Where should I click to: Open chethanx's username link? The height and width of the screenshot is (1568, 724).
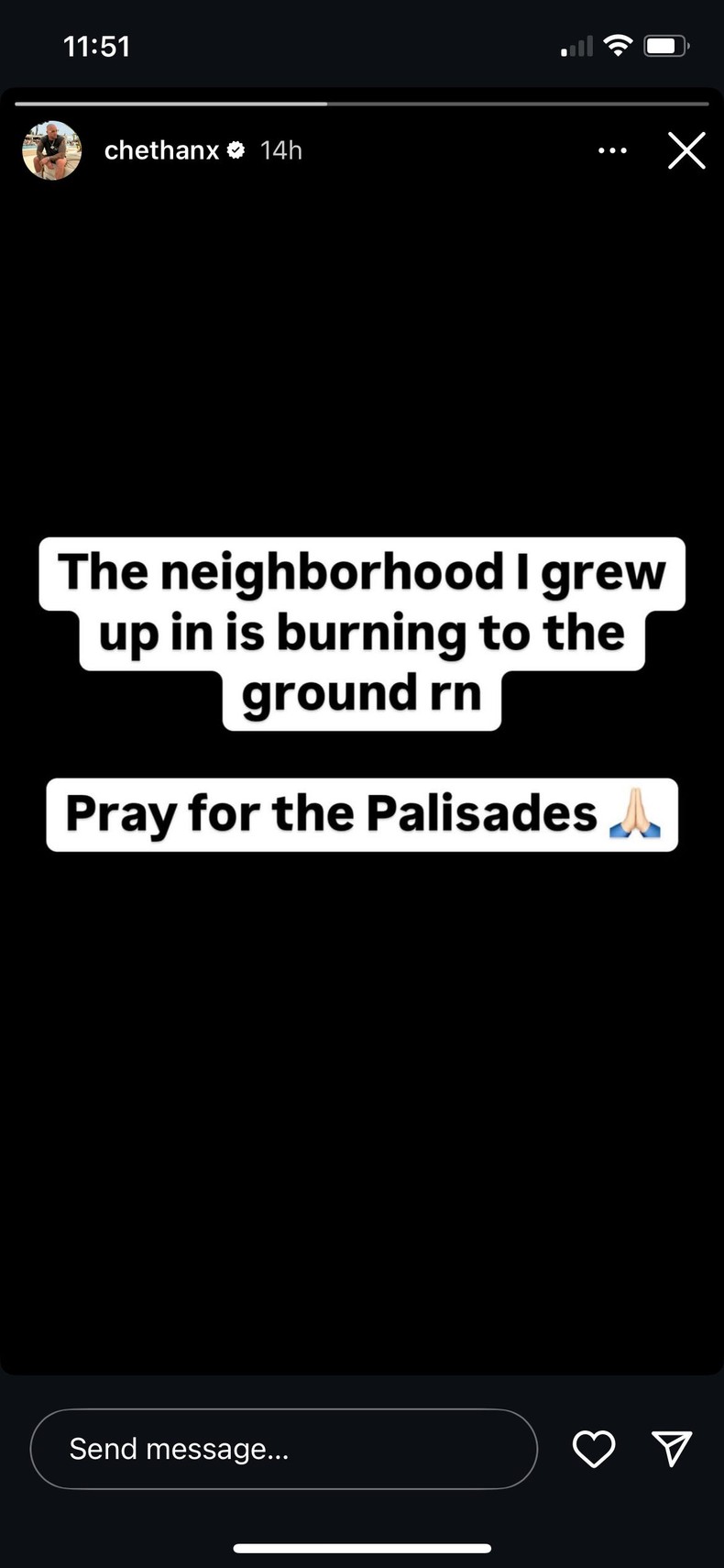160,149
